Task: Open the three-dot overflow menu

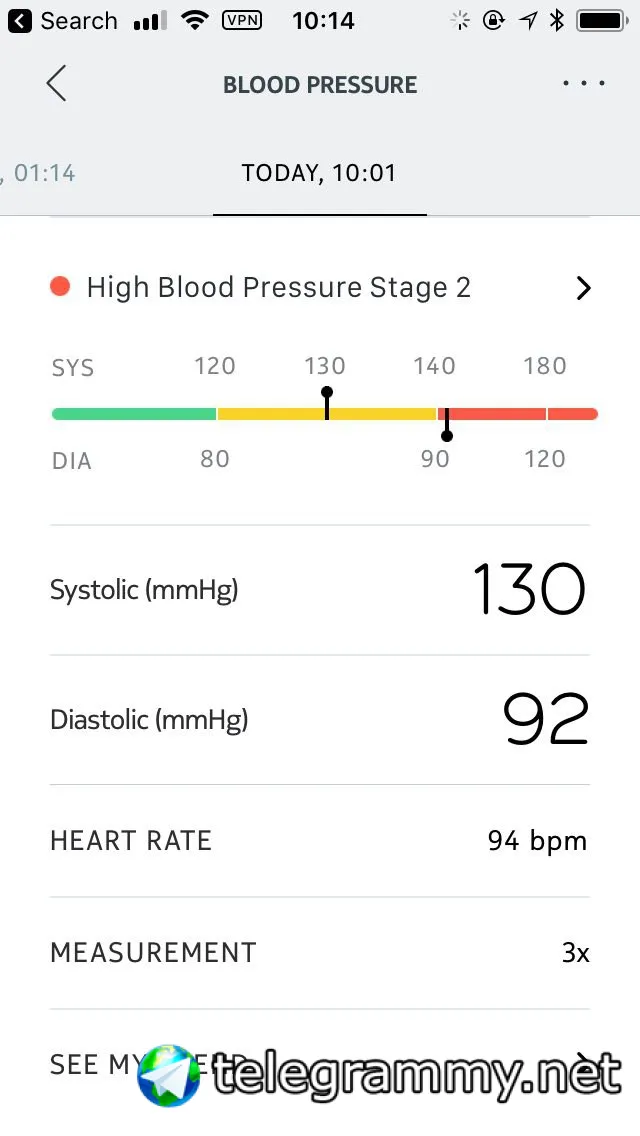Action: tap(583, 83)
